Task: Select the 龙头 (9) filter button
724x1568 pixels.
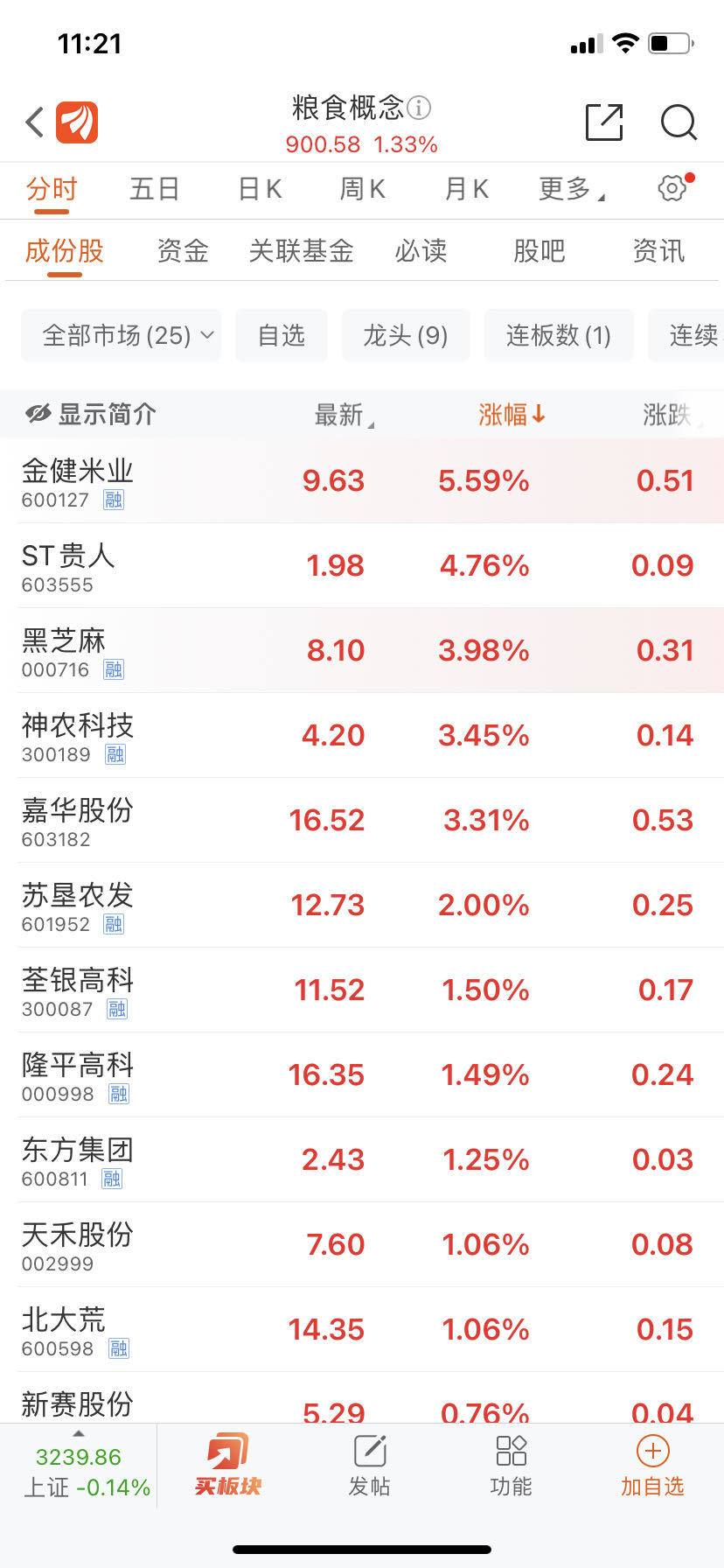Action: (406, 335)
